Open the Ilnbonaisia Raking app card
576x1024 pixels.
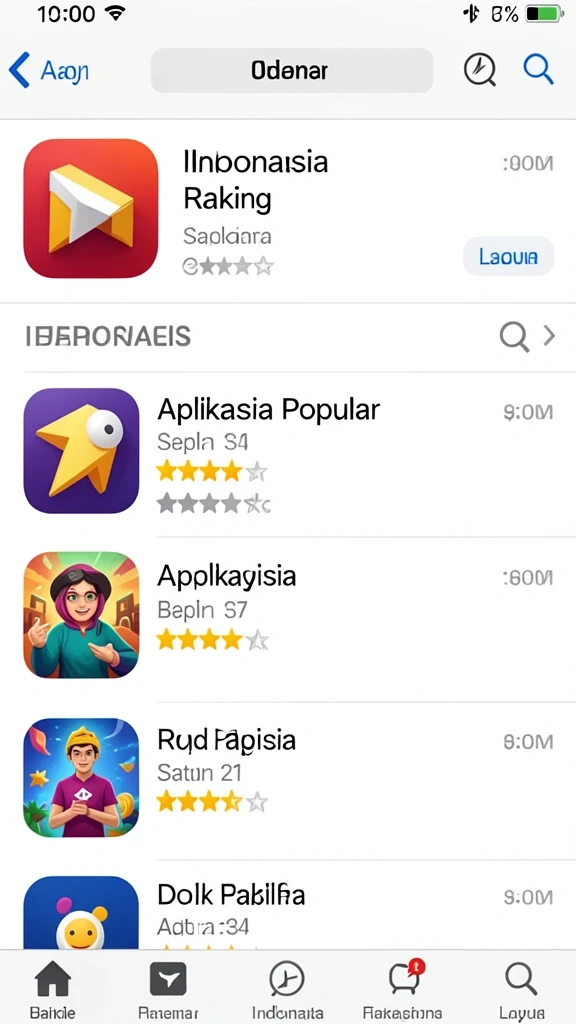(x=288, y=210)
